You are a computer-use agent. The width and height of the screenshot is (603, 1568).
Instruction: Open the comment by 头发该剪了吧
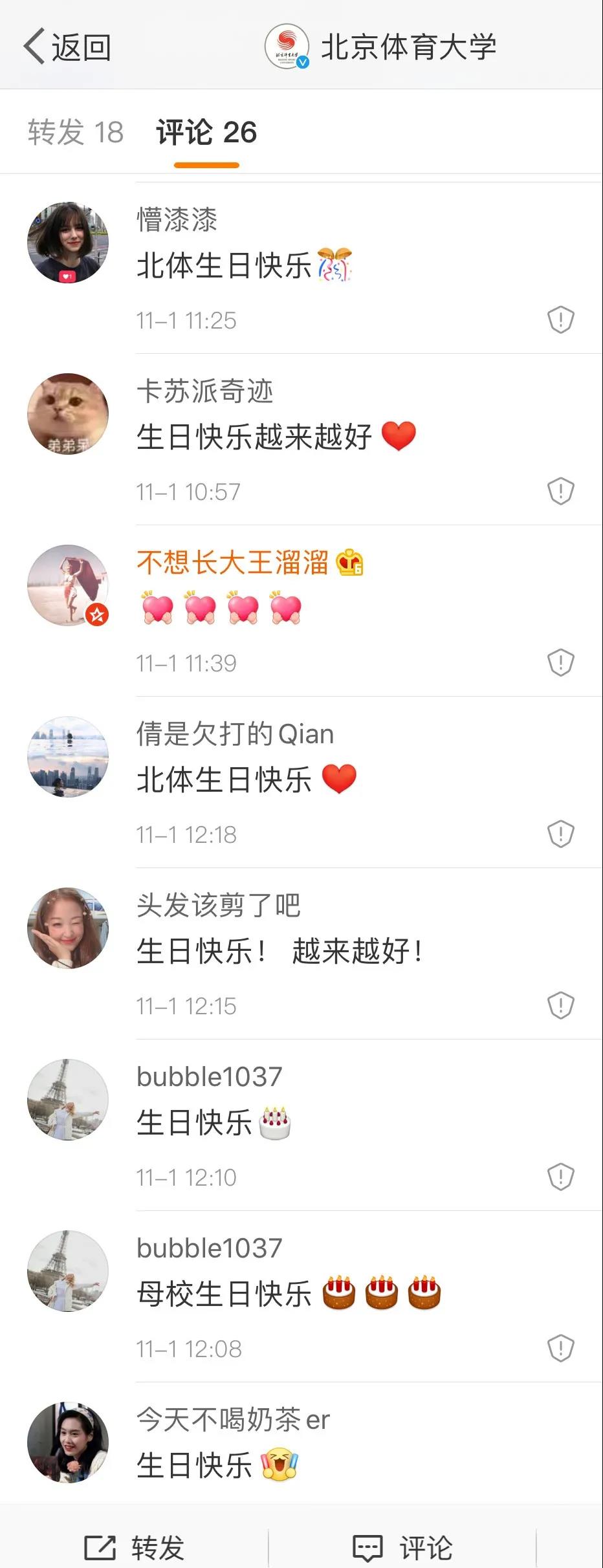(x=280, y=951)
